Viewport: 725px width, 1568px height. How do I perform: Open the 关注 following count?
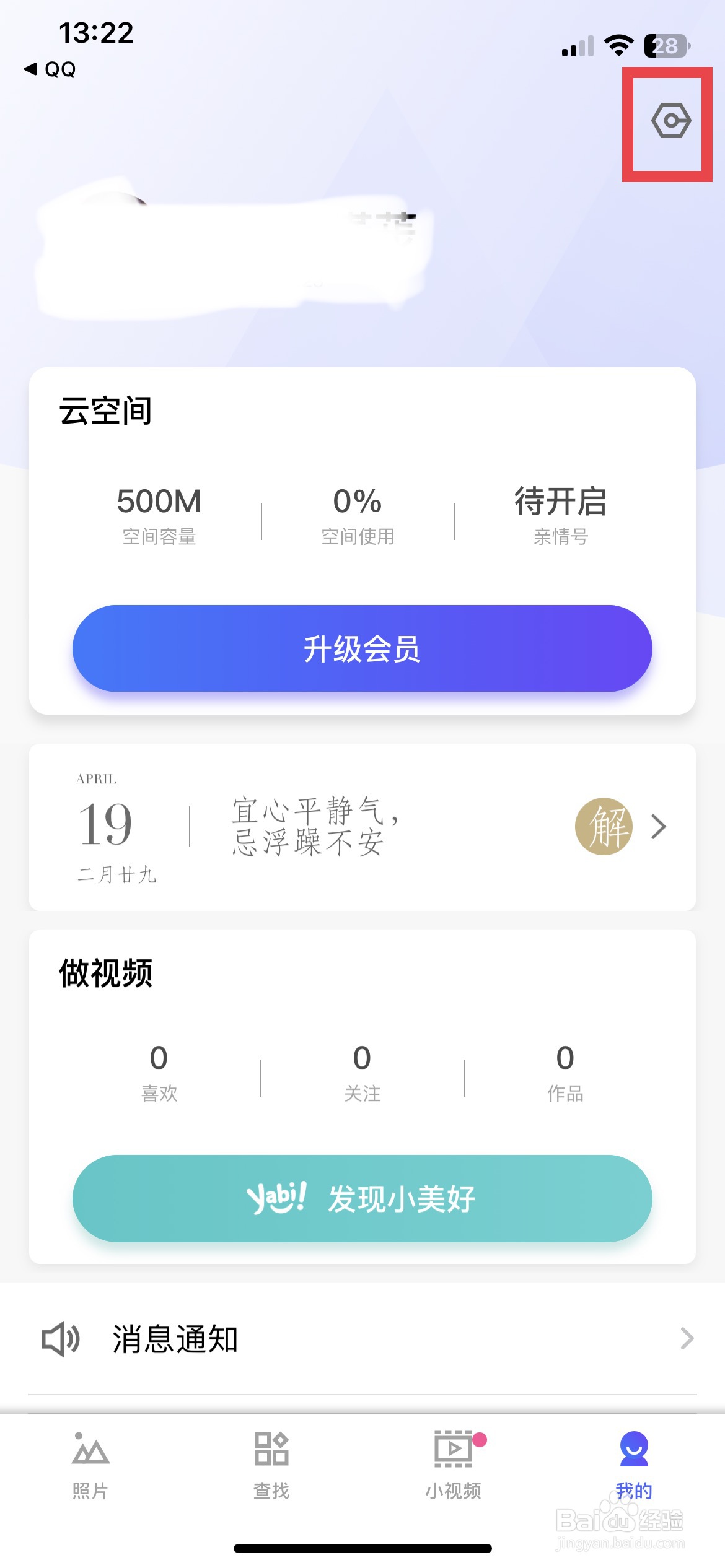coord(362,1071)
